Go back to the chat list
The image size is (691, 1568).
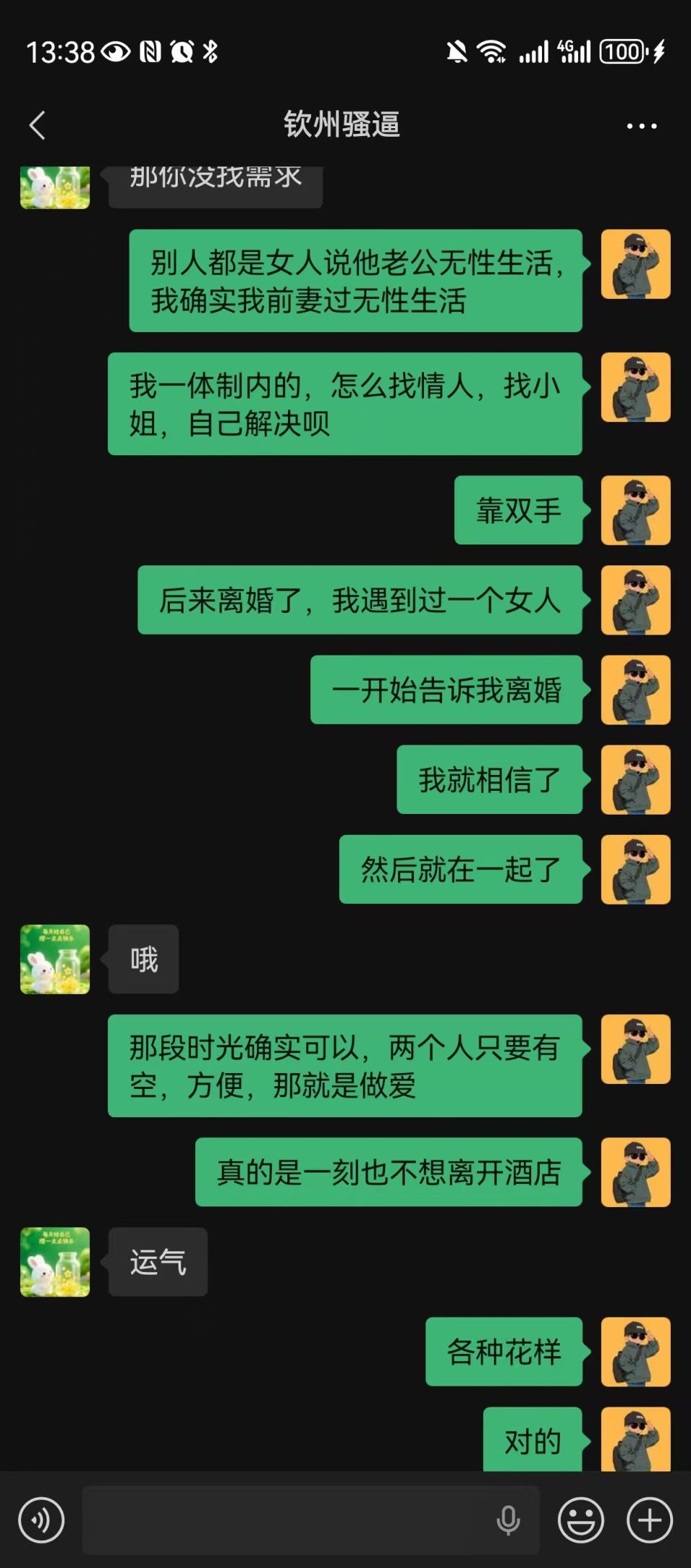37,125
